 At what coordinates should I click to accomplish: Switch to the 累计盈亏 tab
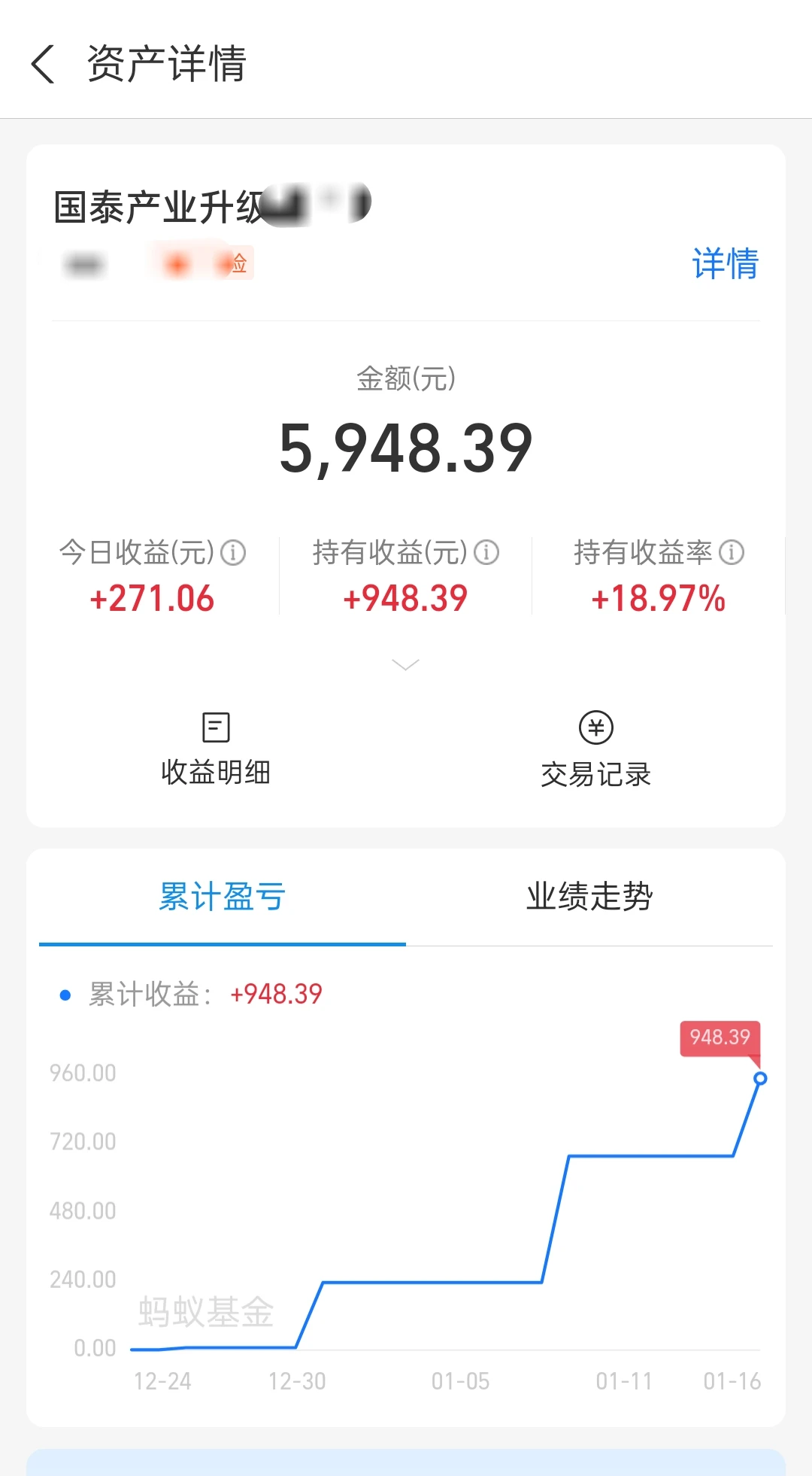pyautogui.click(x=221, y=897)
